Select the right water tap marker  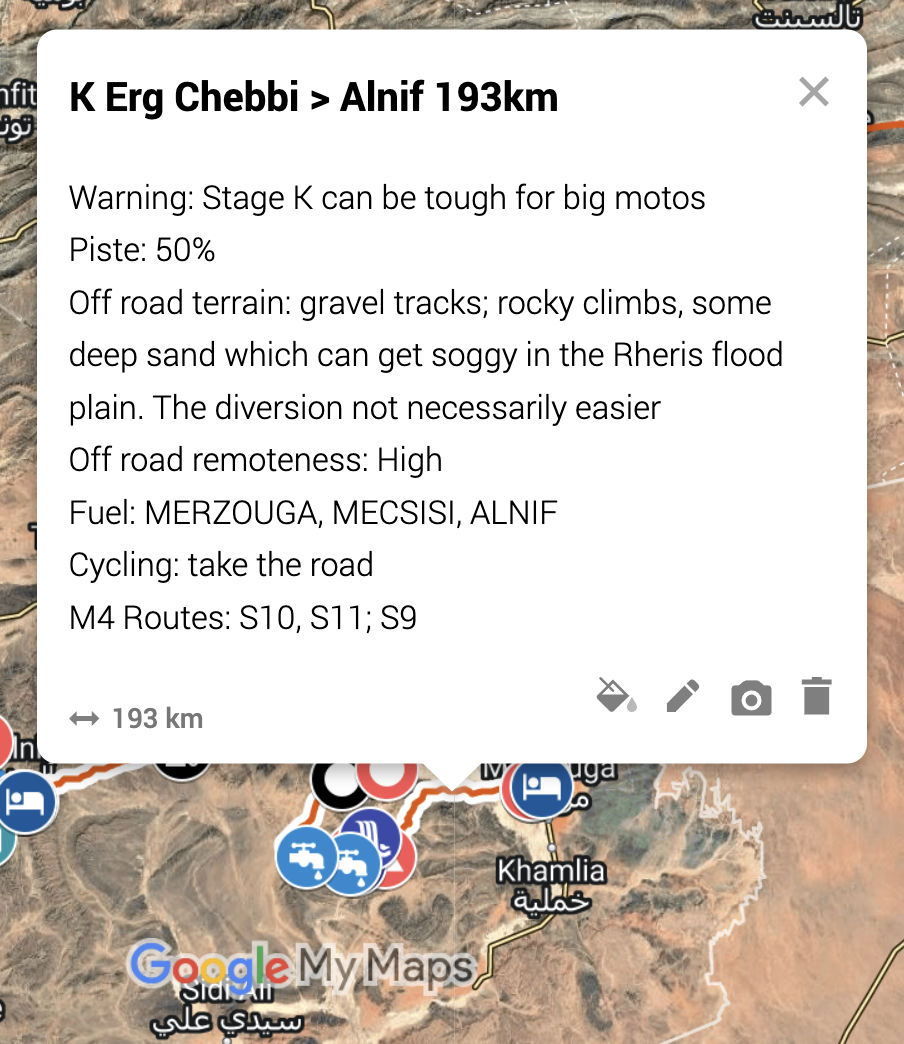[x=353, y=866]
